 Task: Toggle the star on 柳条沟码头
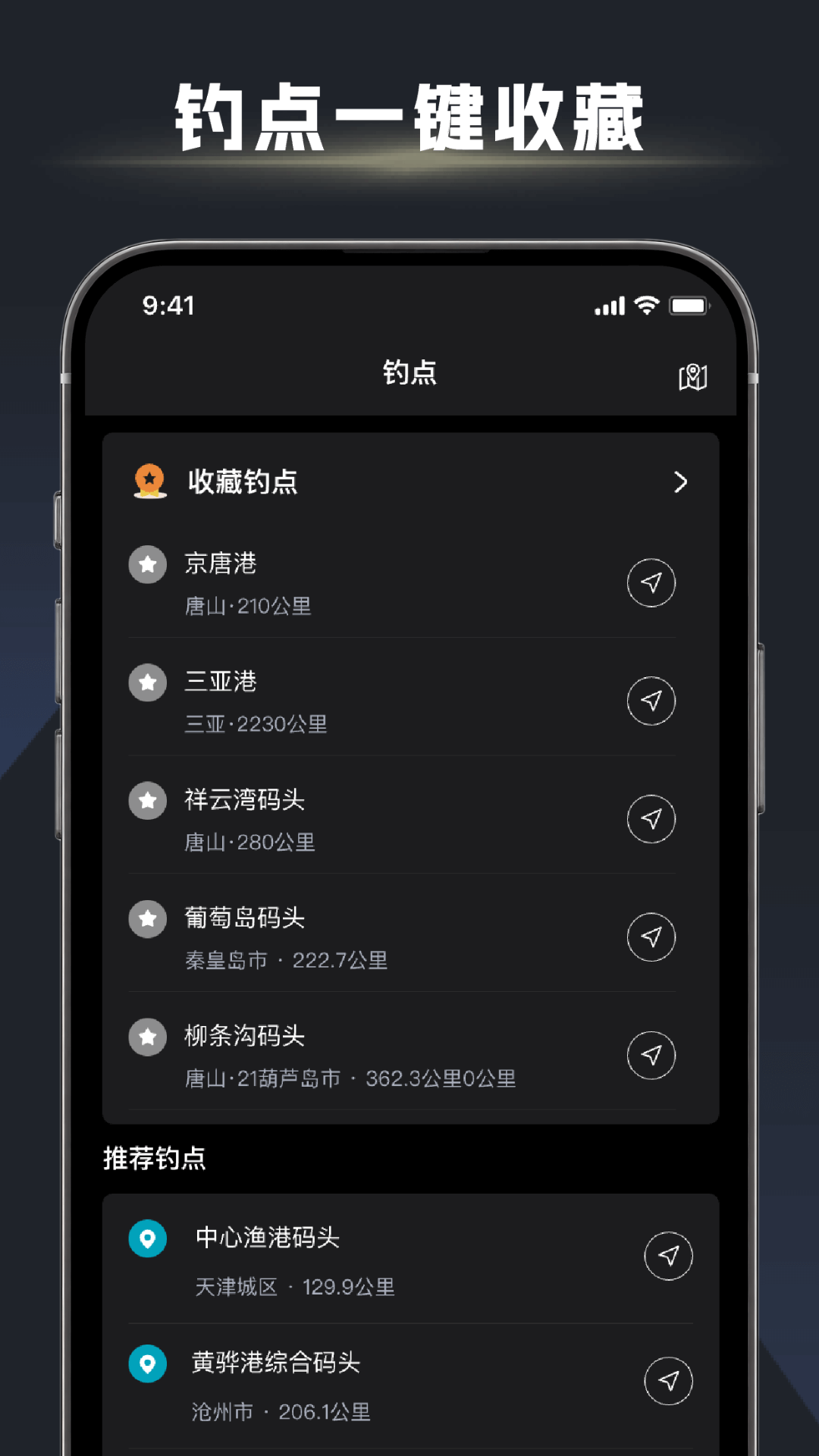click(148, 1037)
